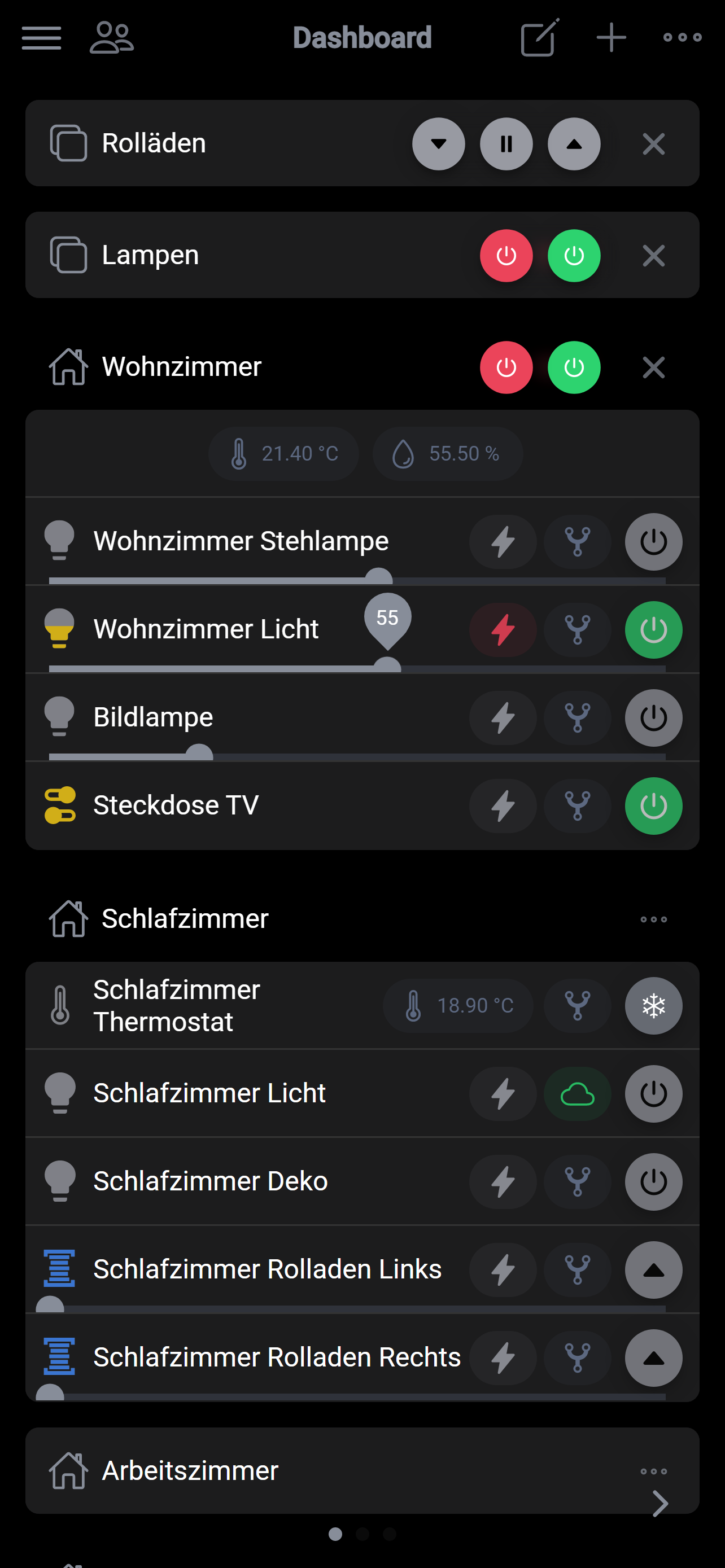Open the hamburger navigation menu
This screenshot has height=1568, width=725.
tap(41, 38)
